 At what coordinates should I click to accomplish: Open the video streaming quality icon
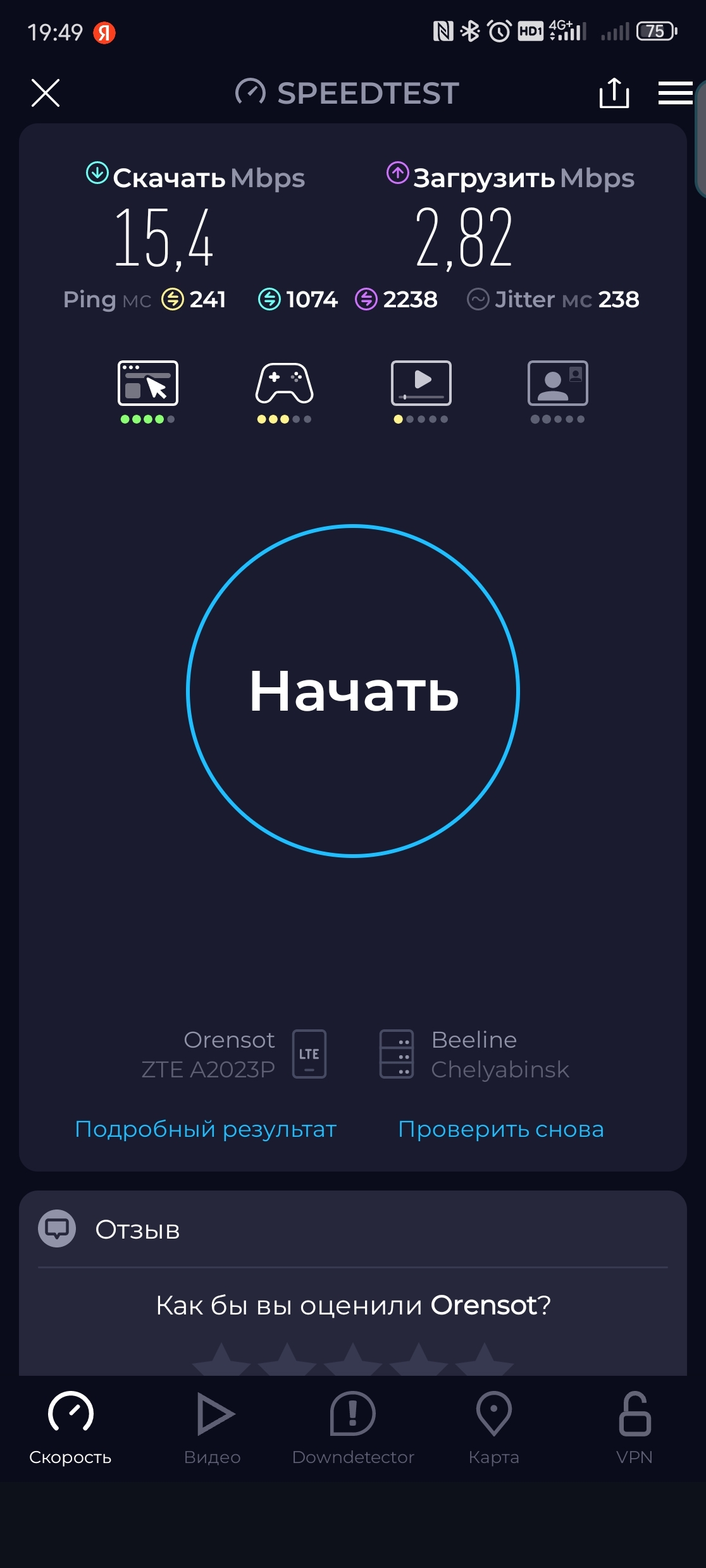(421, 384)
